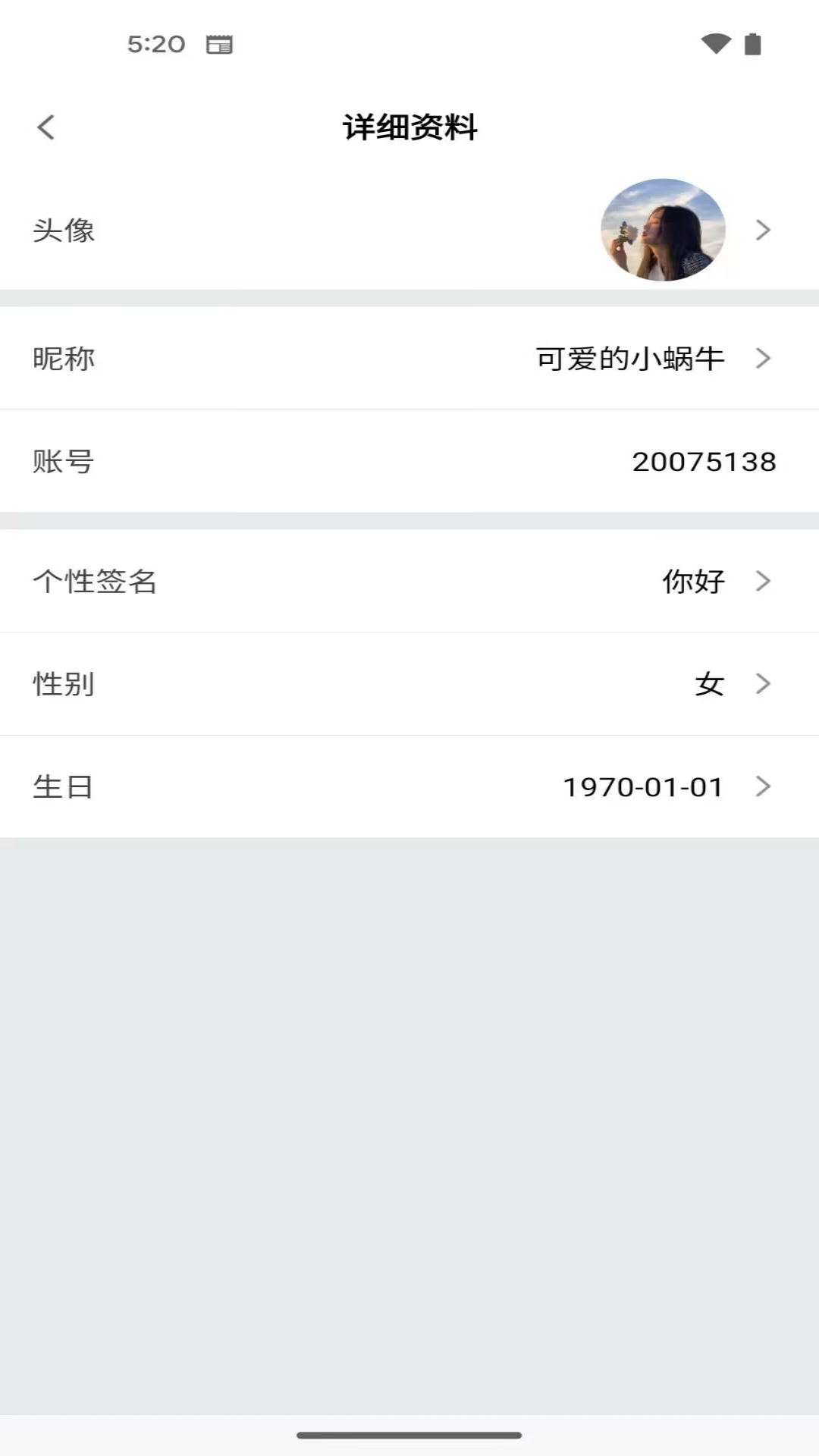Viewport: 819px width, 1456px height.
Task: Open the 昵称 row chevron
Action: point(764,359)
